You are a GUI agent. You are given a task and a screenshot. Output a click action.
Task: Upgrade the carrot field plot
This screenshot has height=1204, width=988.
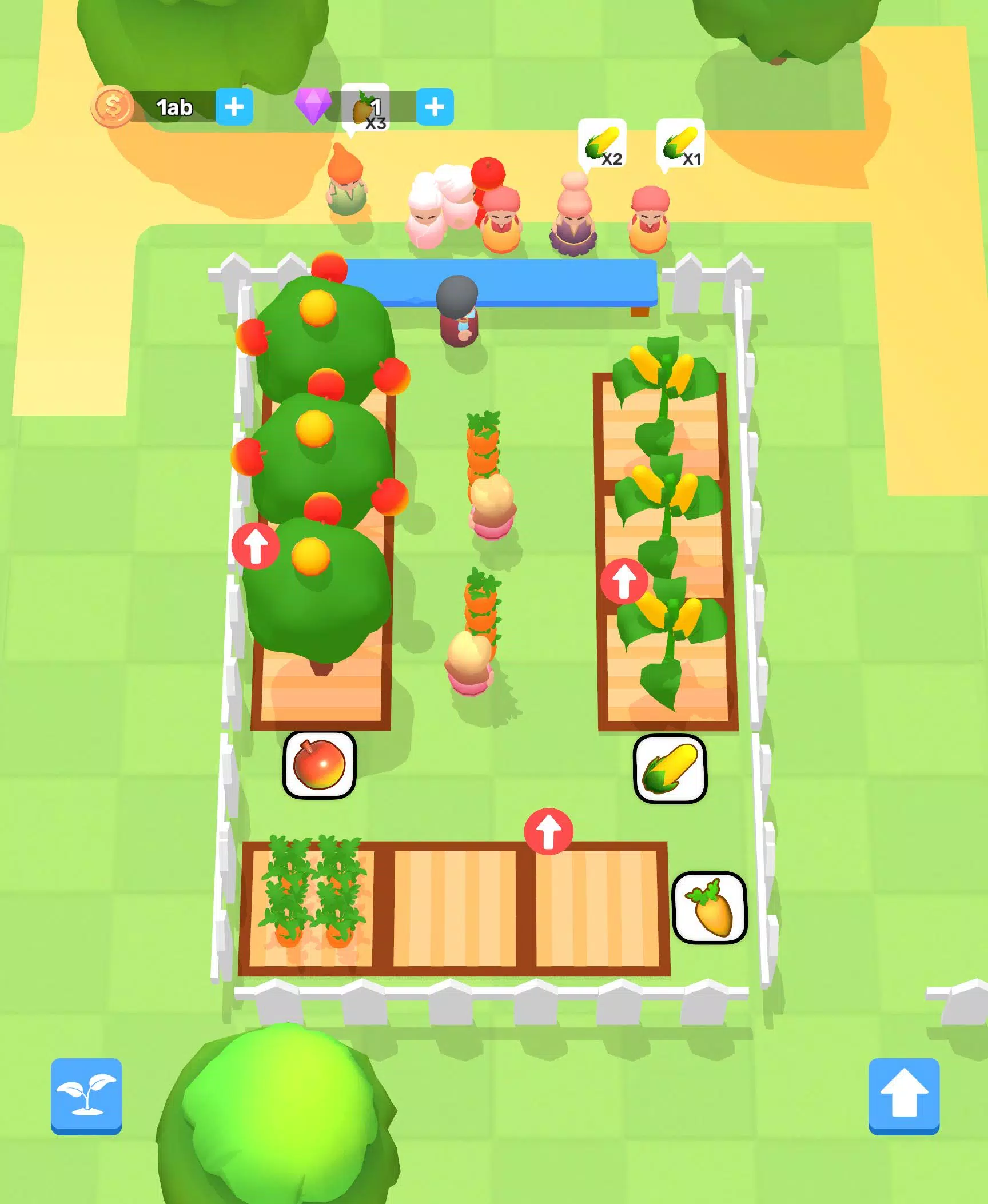tap(548, 832)
